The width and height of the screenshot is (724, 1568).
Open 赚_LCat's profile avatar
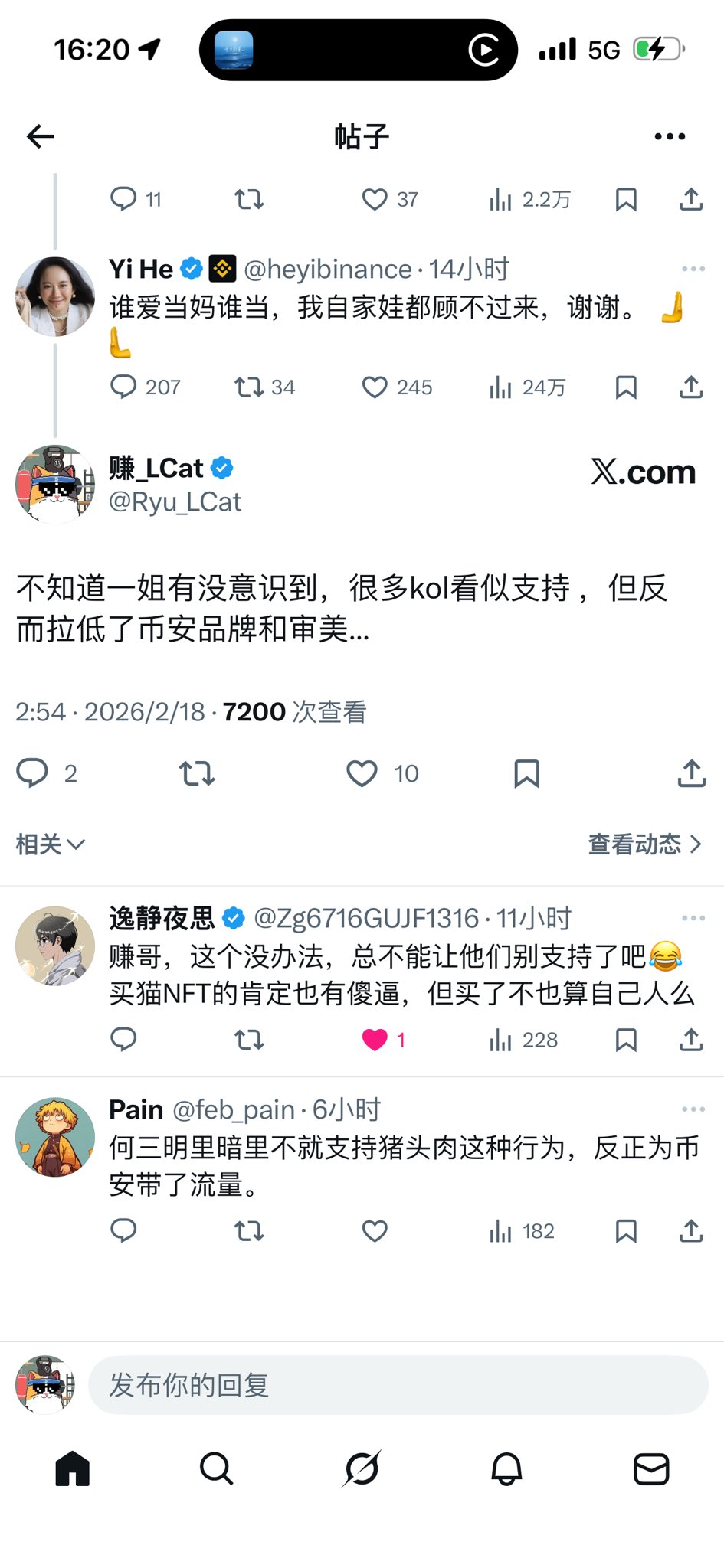click(55, 485)
